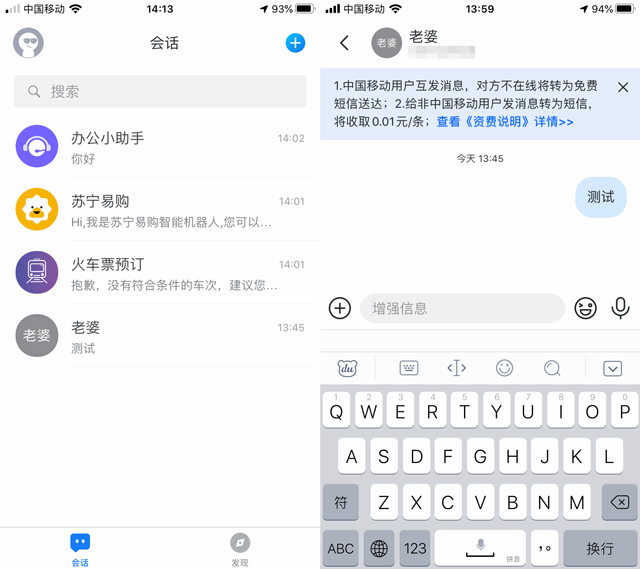This screenshot has width=640, height=569.
Task: Dismiss the SMS fee notice banner
Action: (623, 88)
